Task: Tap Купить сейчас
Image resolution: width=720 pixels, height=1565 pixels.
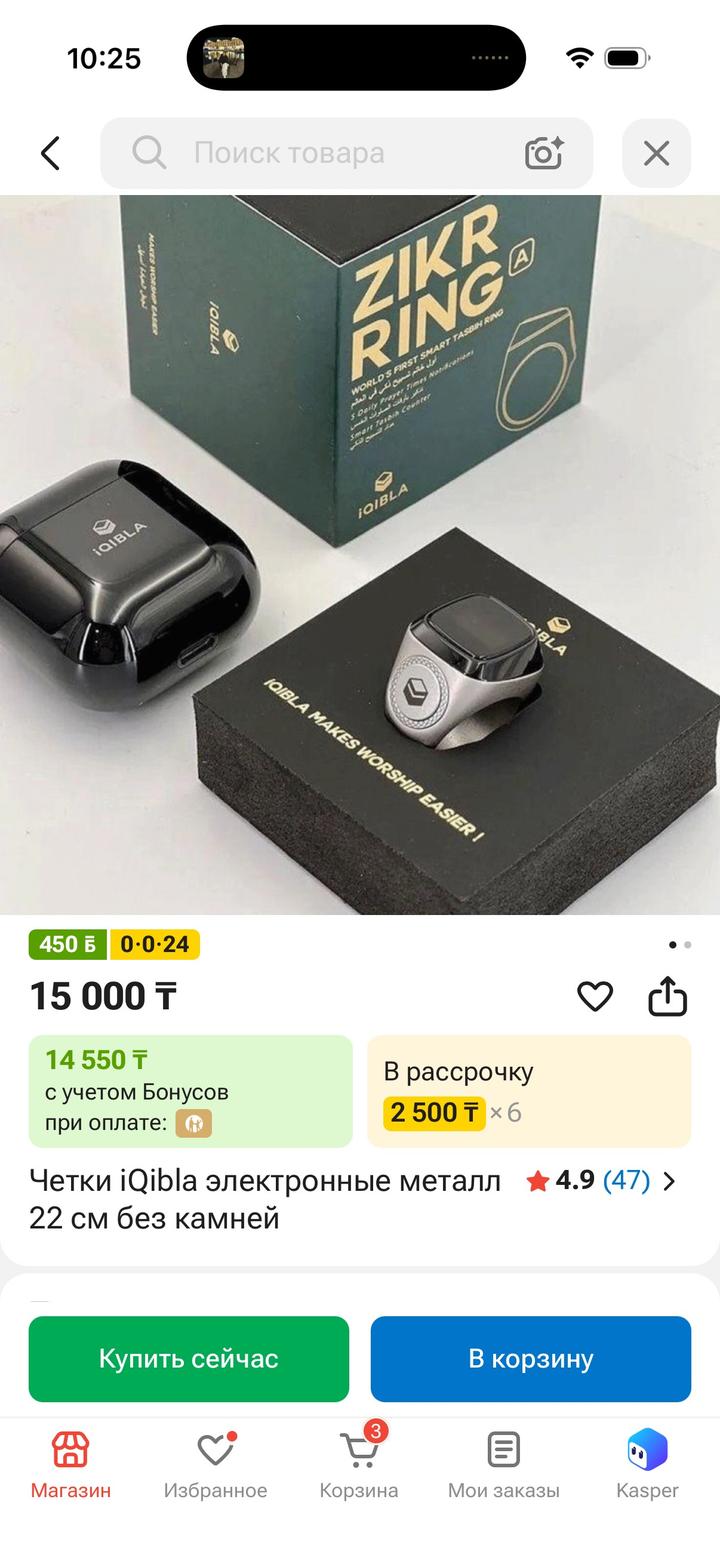Action: (x=189, y=1359)
